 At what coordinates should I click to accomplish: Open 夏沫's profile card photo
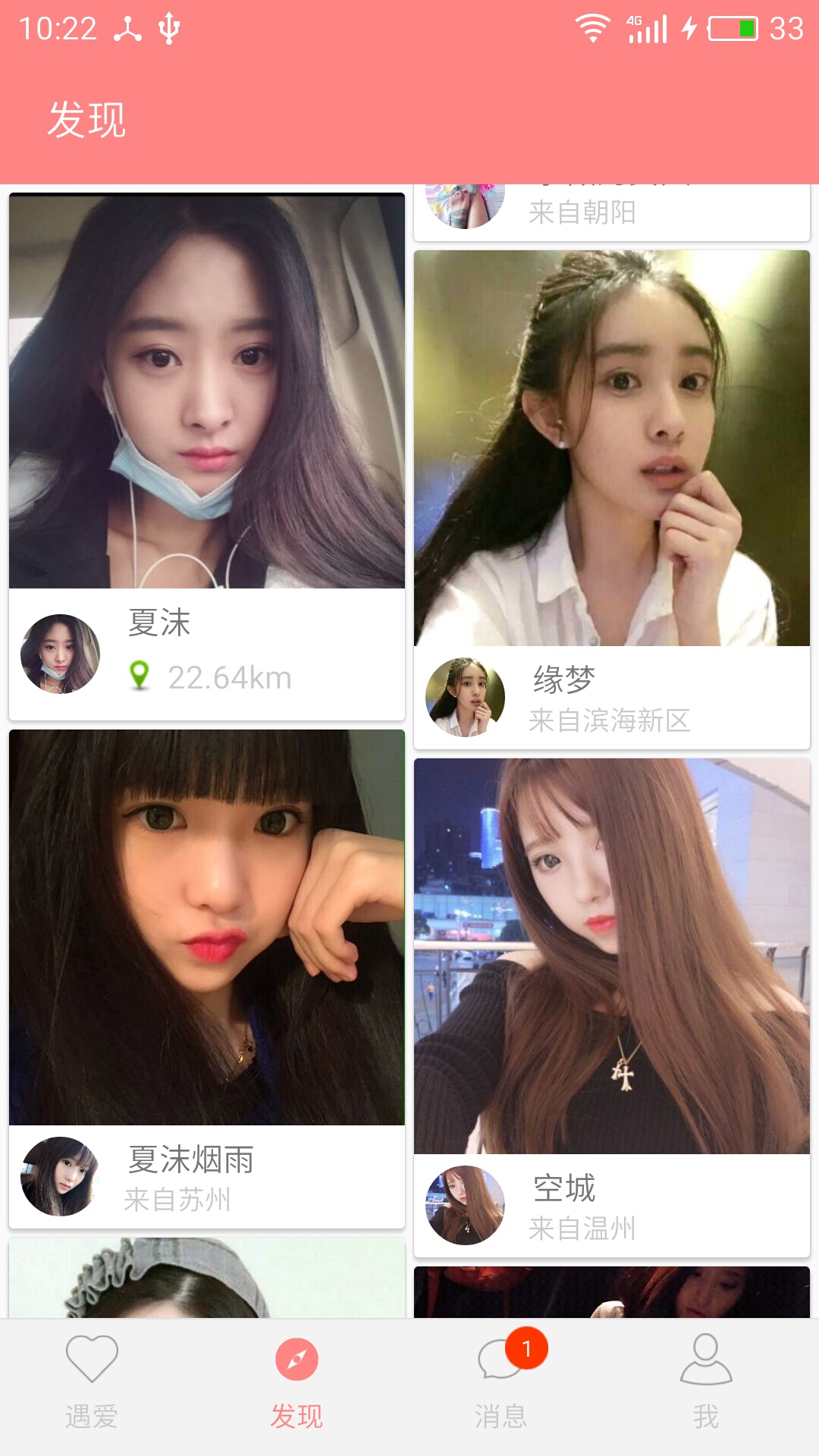pyautogui.click(x=207, y=391)
